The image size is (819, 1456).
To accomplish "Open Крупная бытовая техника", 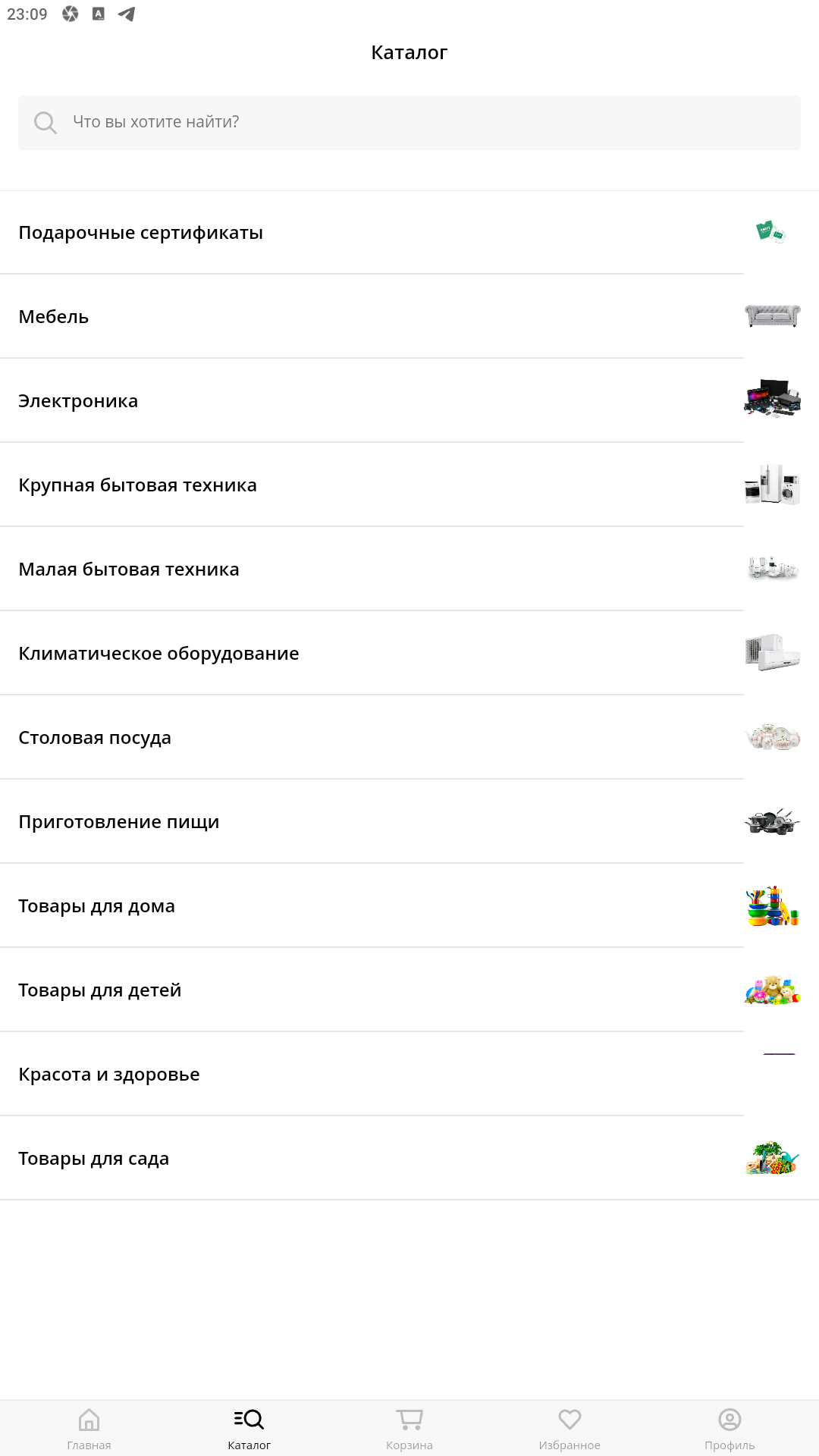I will (409, 485).
